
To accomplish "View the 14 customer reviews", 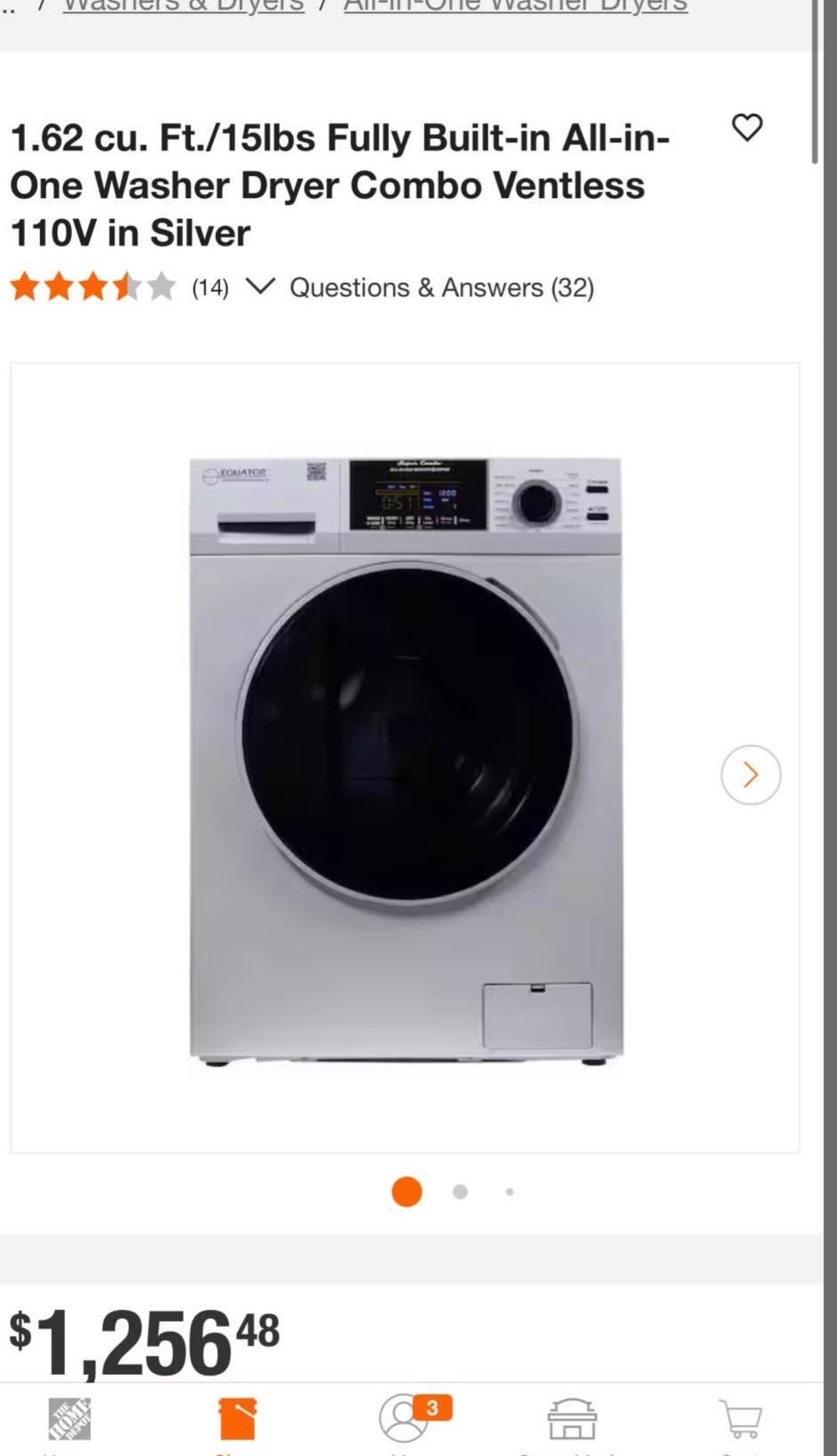I will tap(210, 288).
